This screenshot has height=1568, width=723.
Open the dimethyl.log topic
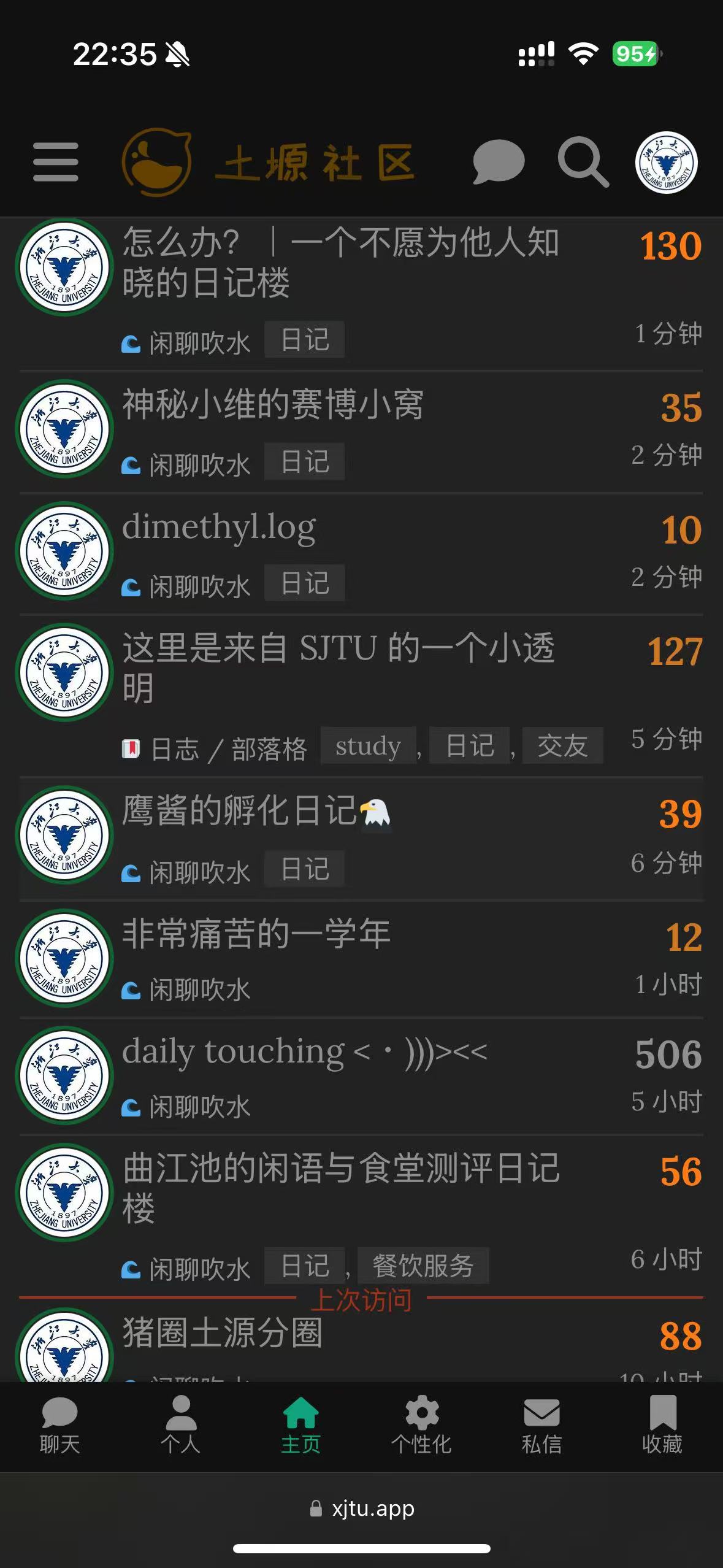(x=219, y=528)
